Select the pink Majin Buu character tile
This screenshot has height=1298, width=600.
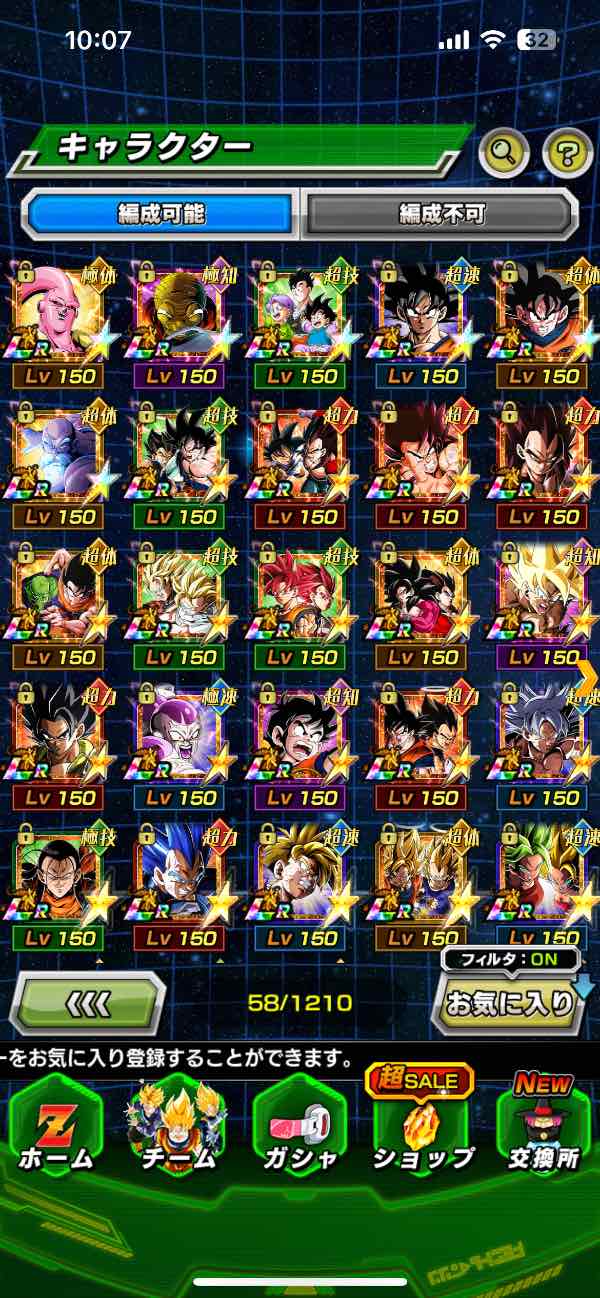click(x=62, y=322)
